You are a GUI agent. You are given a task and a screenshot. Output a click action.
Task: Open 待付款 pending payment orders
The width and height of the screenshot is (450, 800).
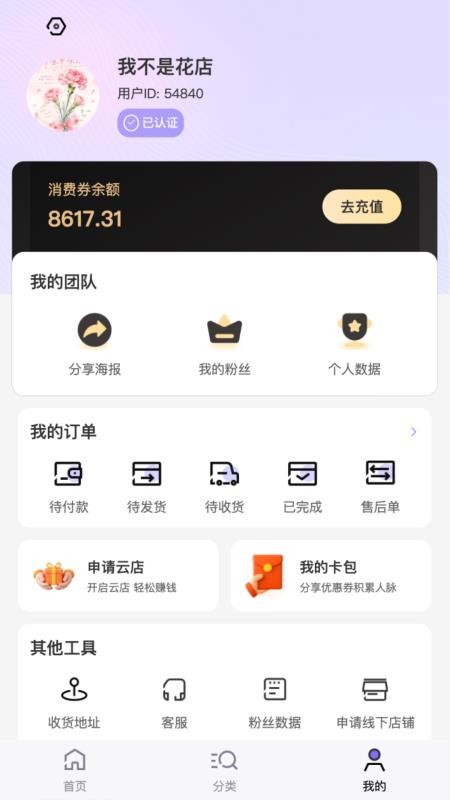point(68,487)
